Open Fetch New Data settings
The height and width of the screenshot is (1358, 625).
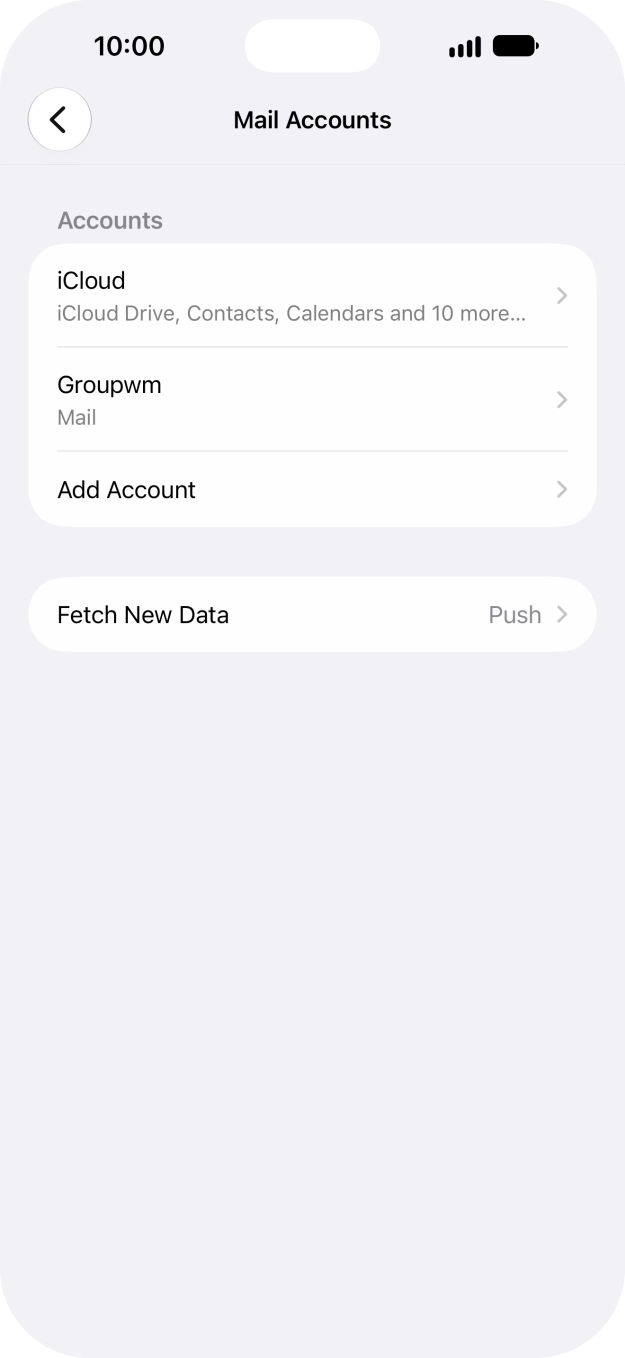coord(312,615)
